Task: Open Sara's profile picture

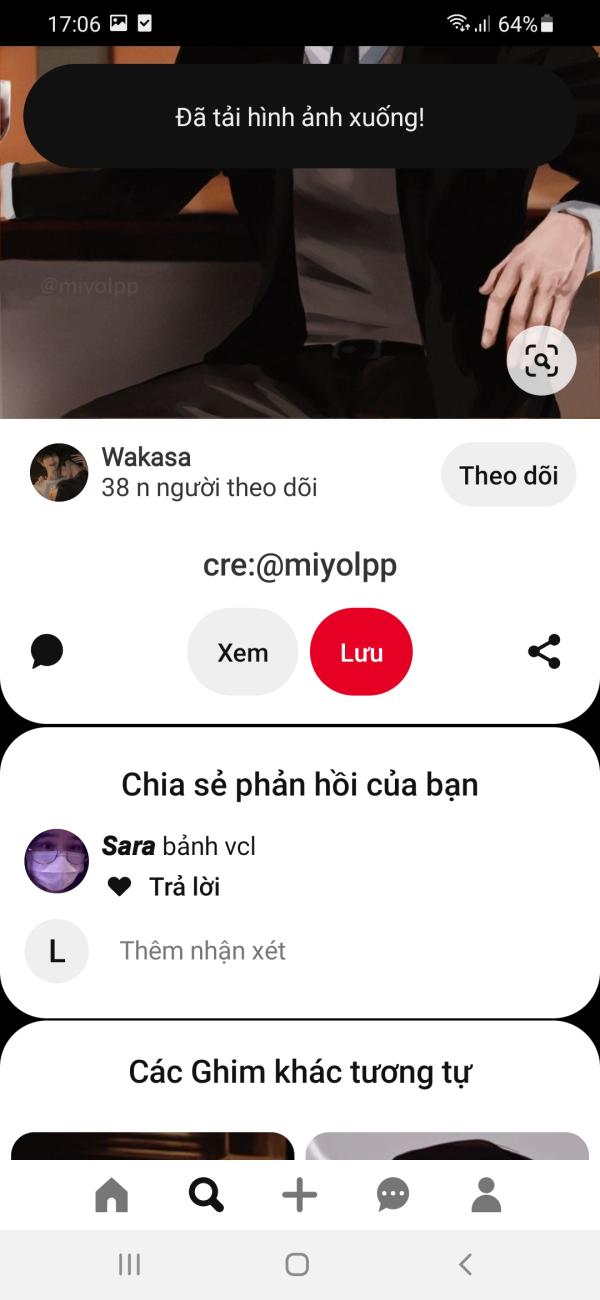Action: click(x=57, y=861)
